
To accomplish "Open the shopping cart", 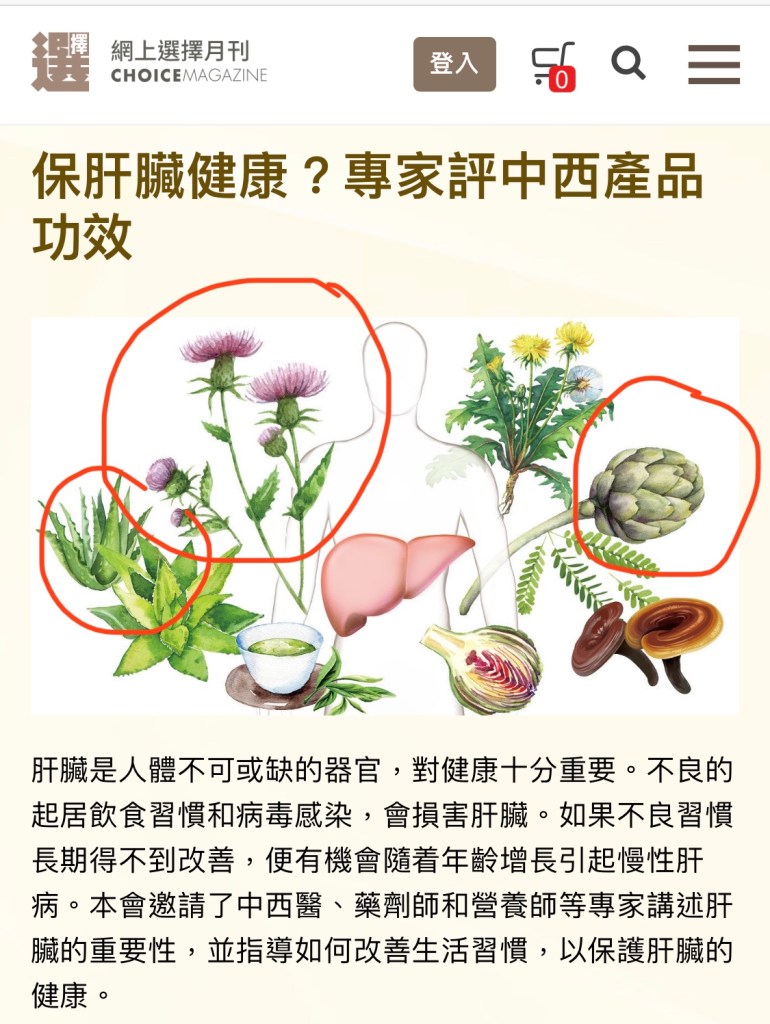I will click(x=551, y=65).
